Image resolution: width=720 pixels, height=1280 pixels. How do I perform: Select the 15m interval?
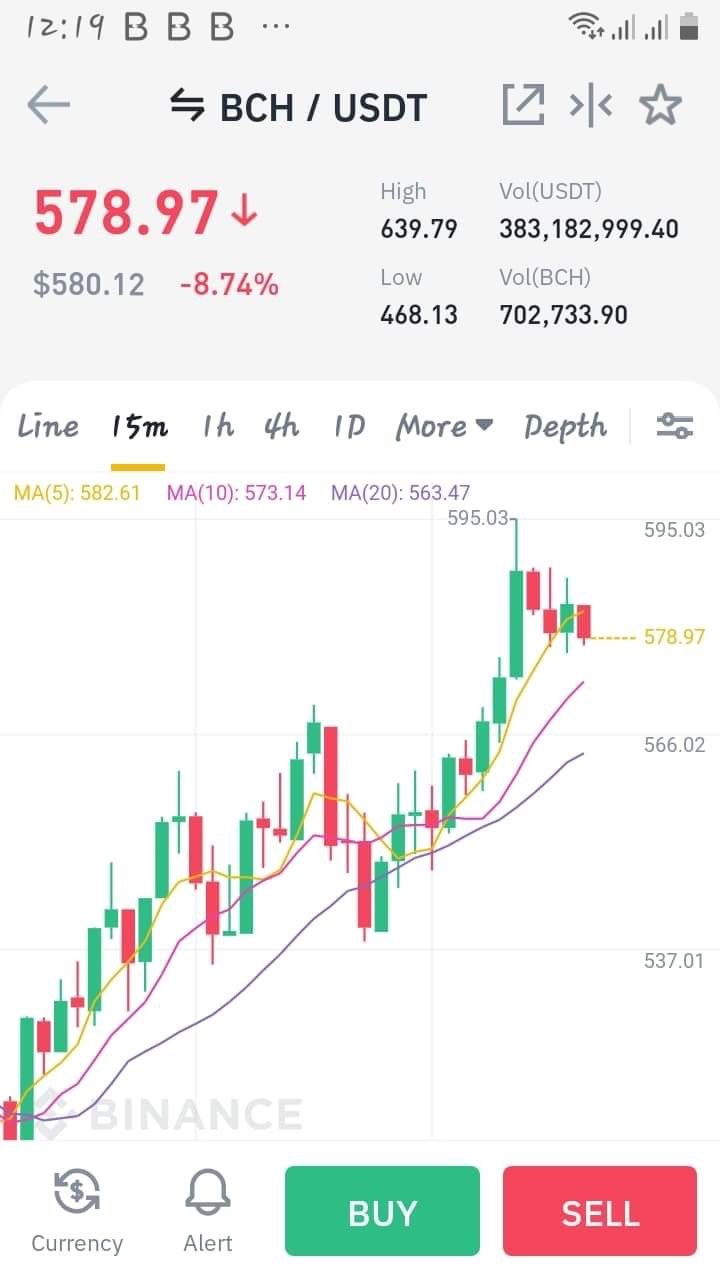[139, 427]
